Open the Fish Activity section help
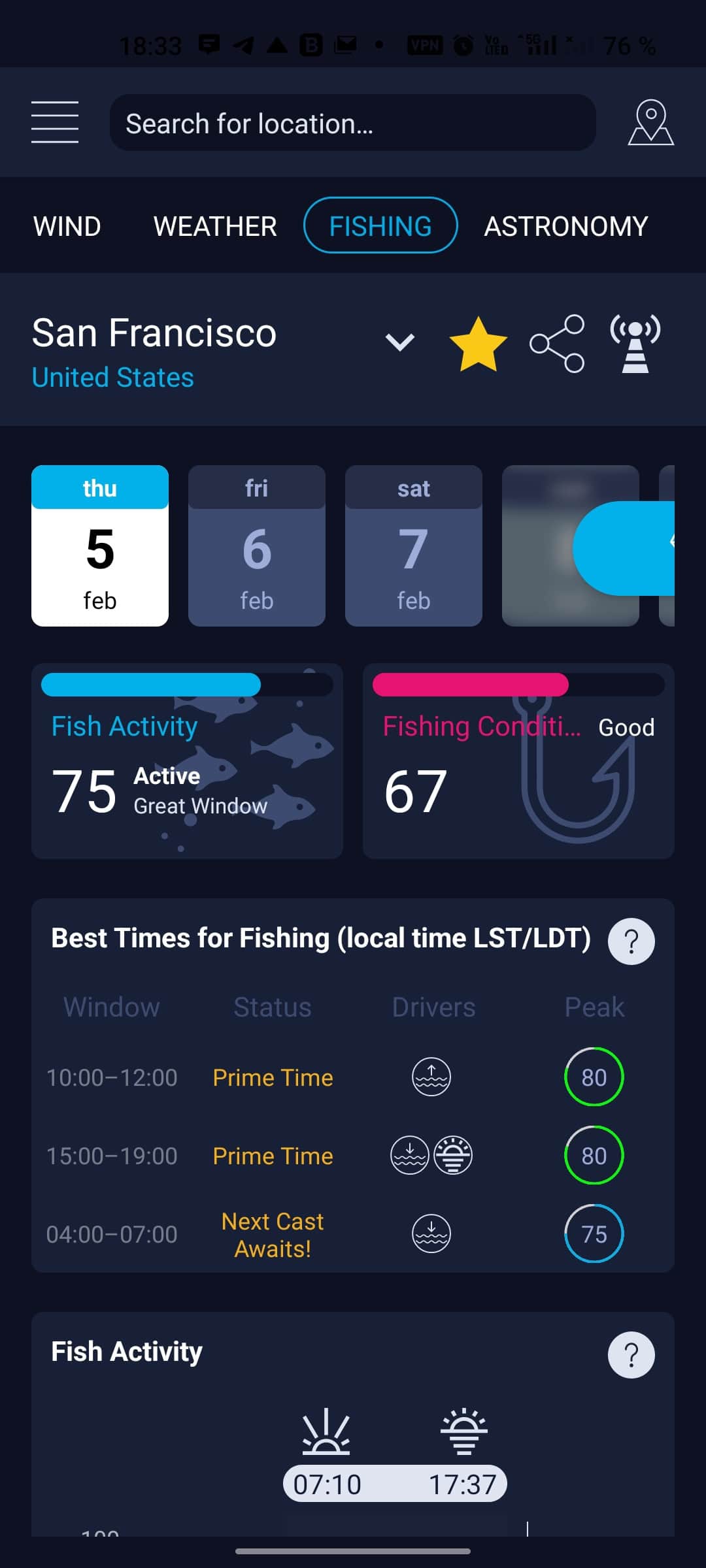This screenshot has height=1568, width=706. [631, 1354]
